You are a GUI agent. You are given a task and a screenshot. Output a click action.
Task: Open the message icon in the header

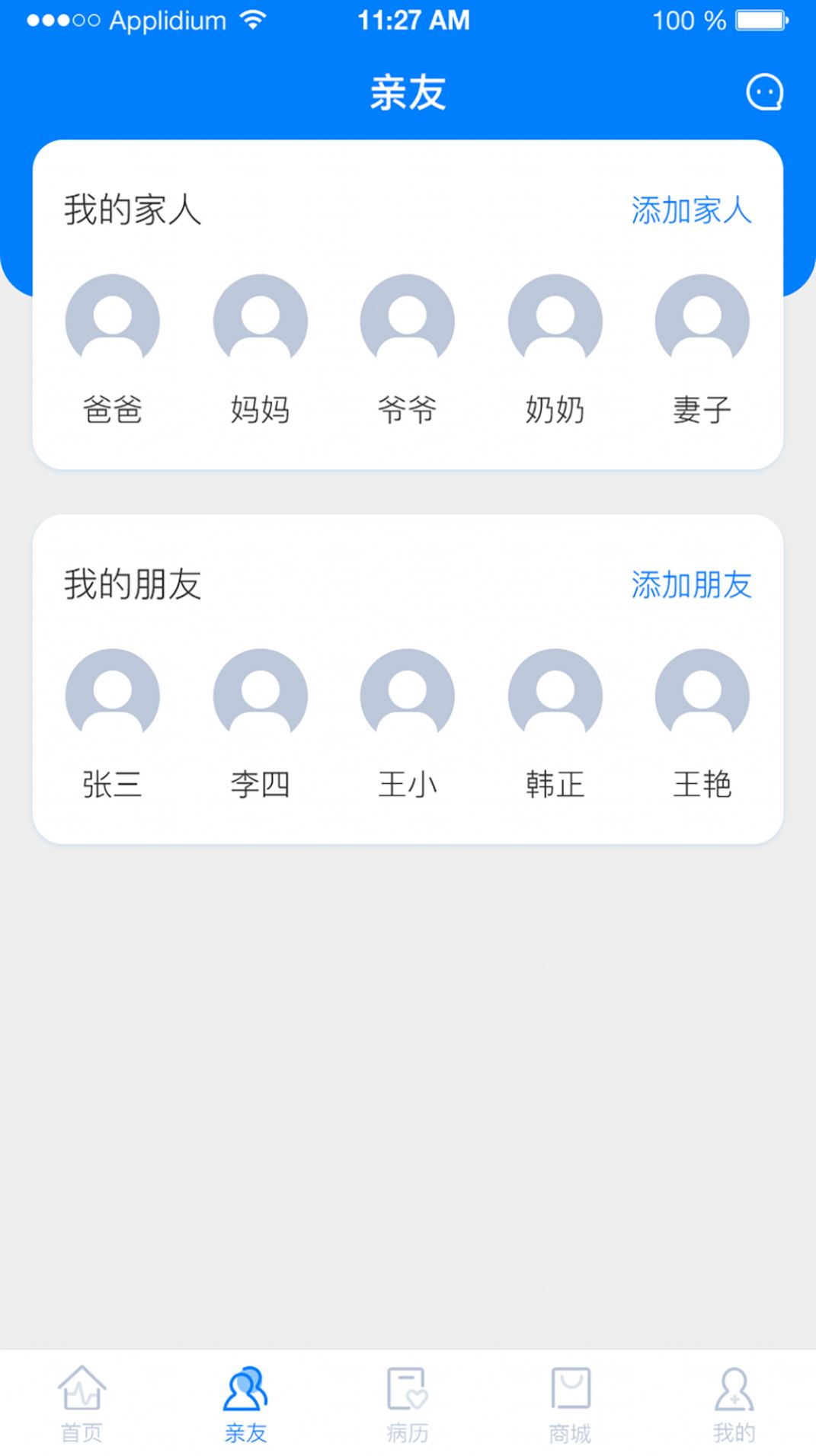(764, 93)
